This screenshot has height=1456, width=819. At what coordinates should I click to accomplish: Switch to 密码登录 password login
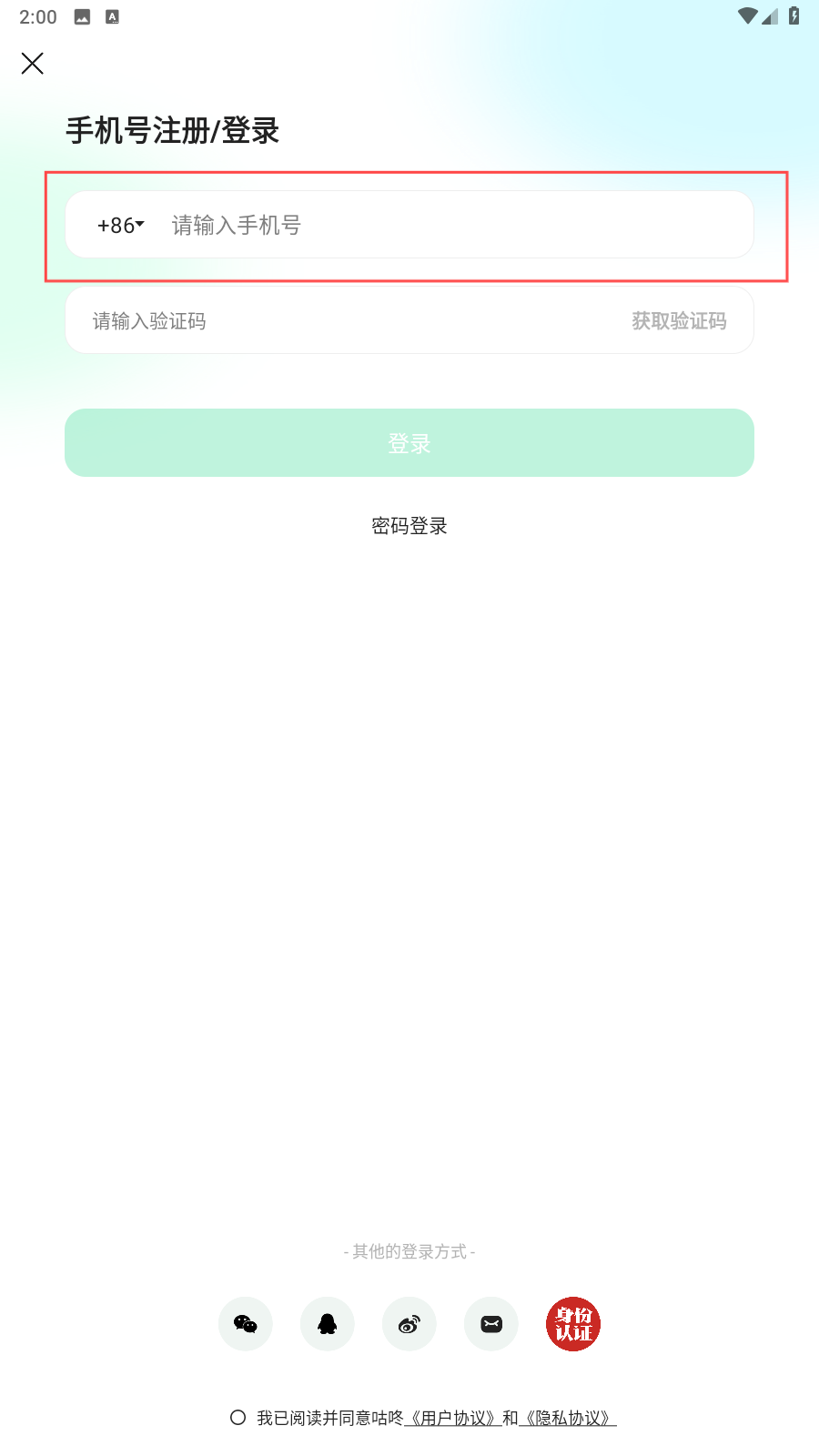[x=409, y=526]
